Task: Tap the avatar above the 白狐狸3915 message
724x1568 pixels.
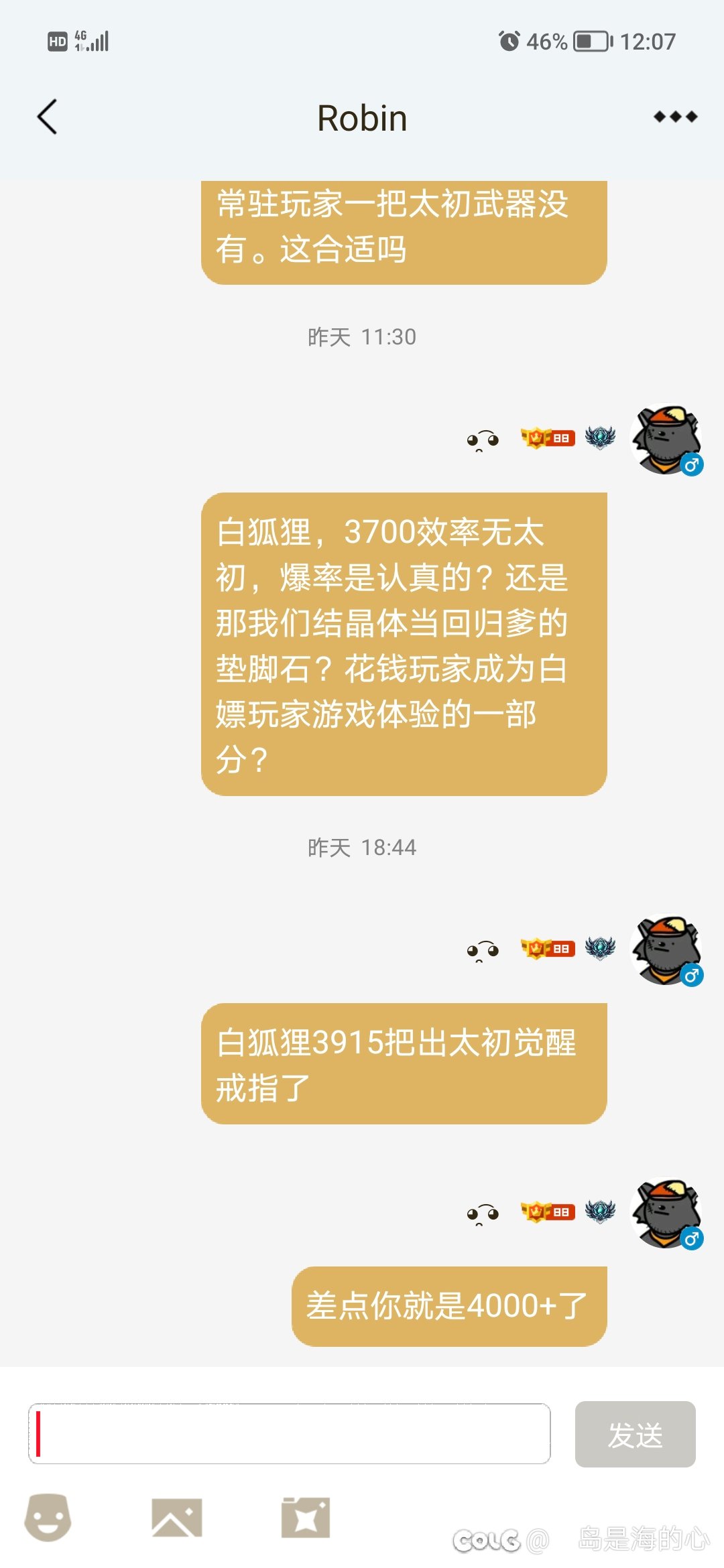Action: (x=666, y=950)
